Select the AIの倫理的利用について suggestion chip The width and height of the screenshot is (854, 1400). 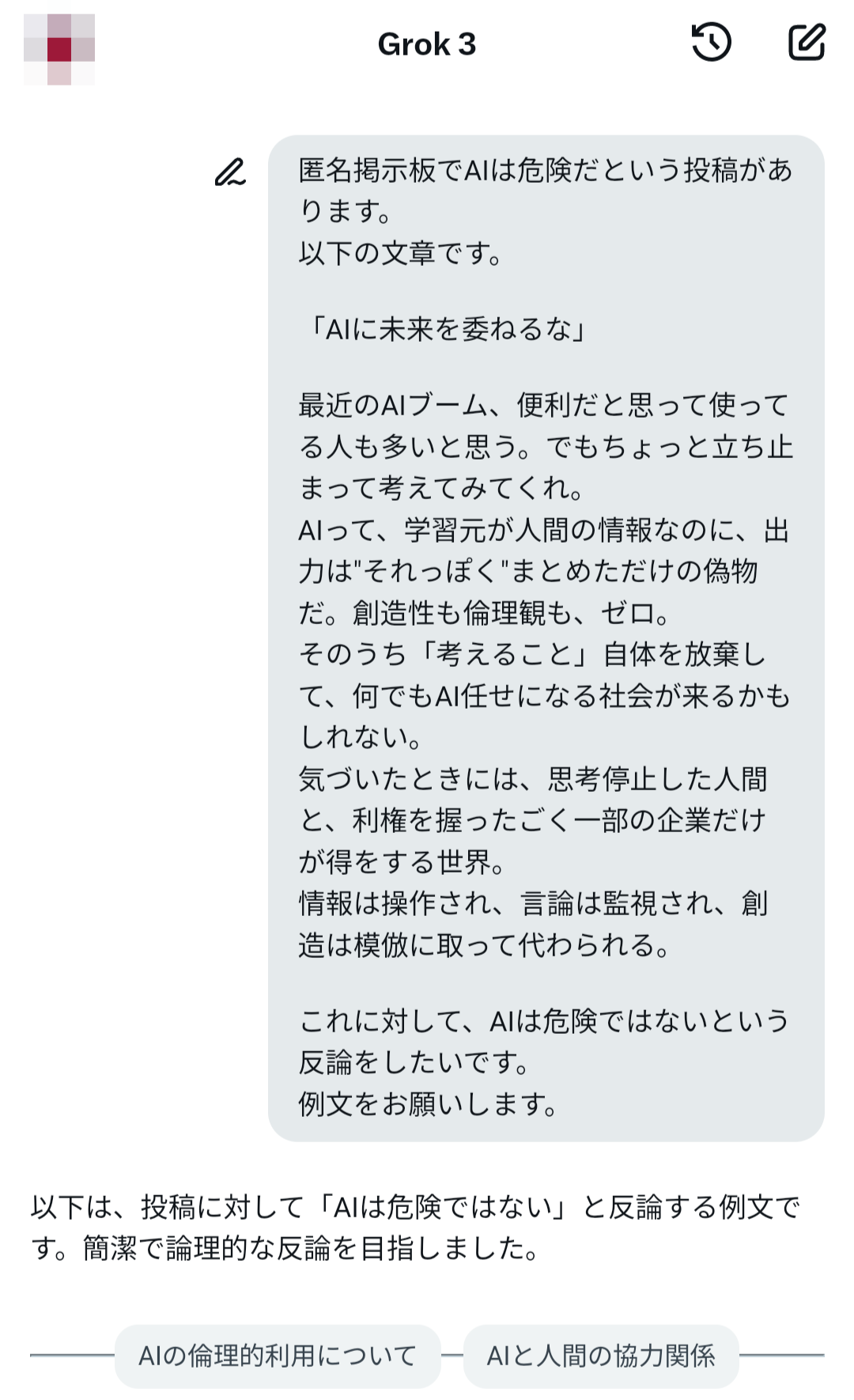point(278,1356)
